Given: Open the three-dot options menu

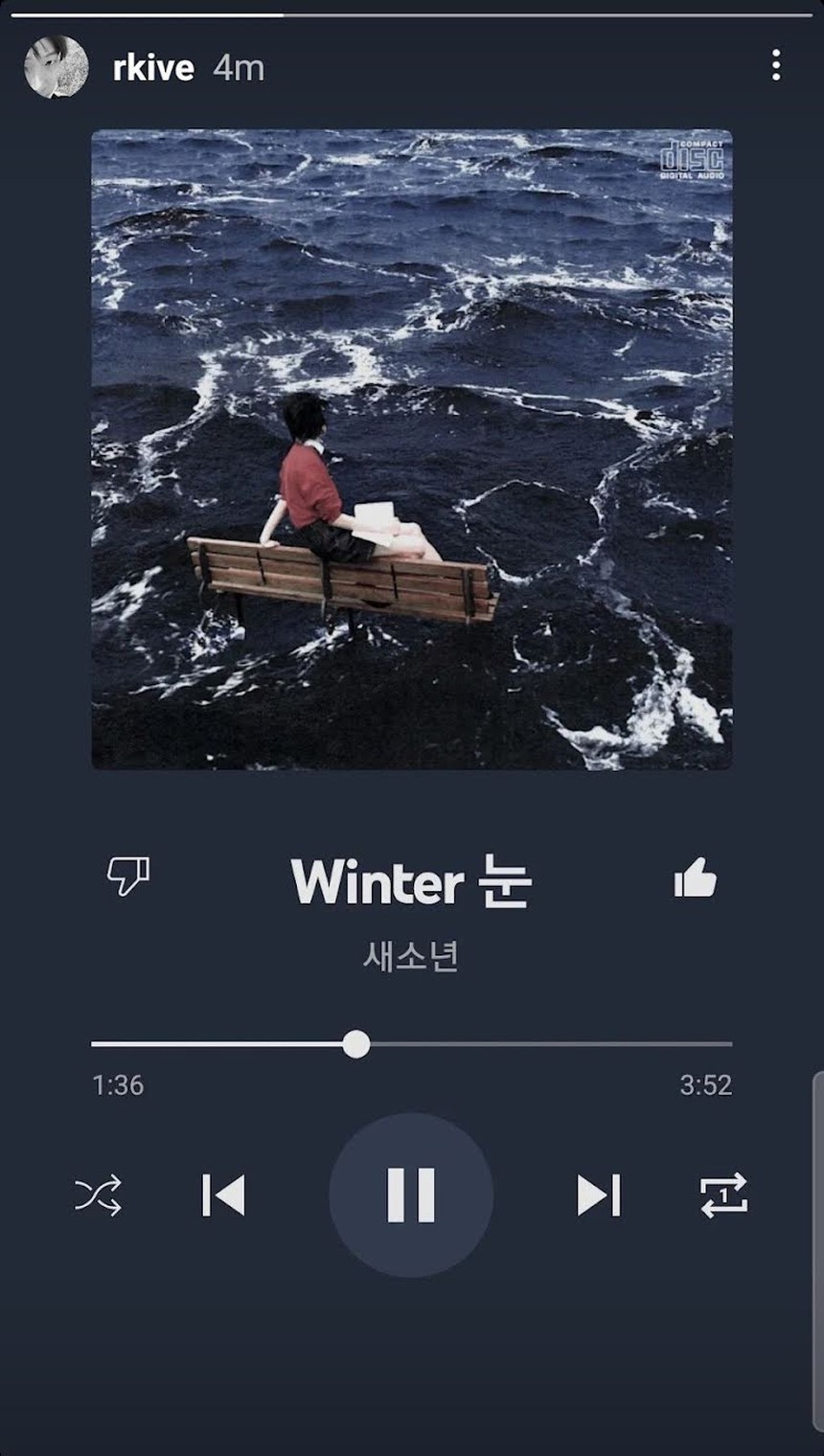Looking at the screenshot, I should coord(777,65).
